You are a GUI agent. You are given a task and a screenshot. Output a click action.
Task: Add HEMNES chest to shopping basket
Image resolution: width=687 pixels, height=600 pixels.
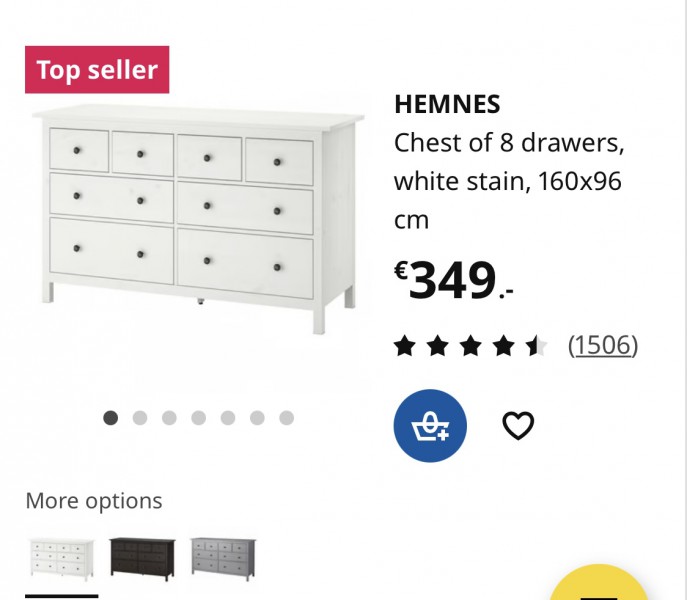430,426
